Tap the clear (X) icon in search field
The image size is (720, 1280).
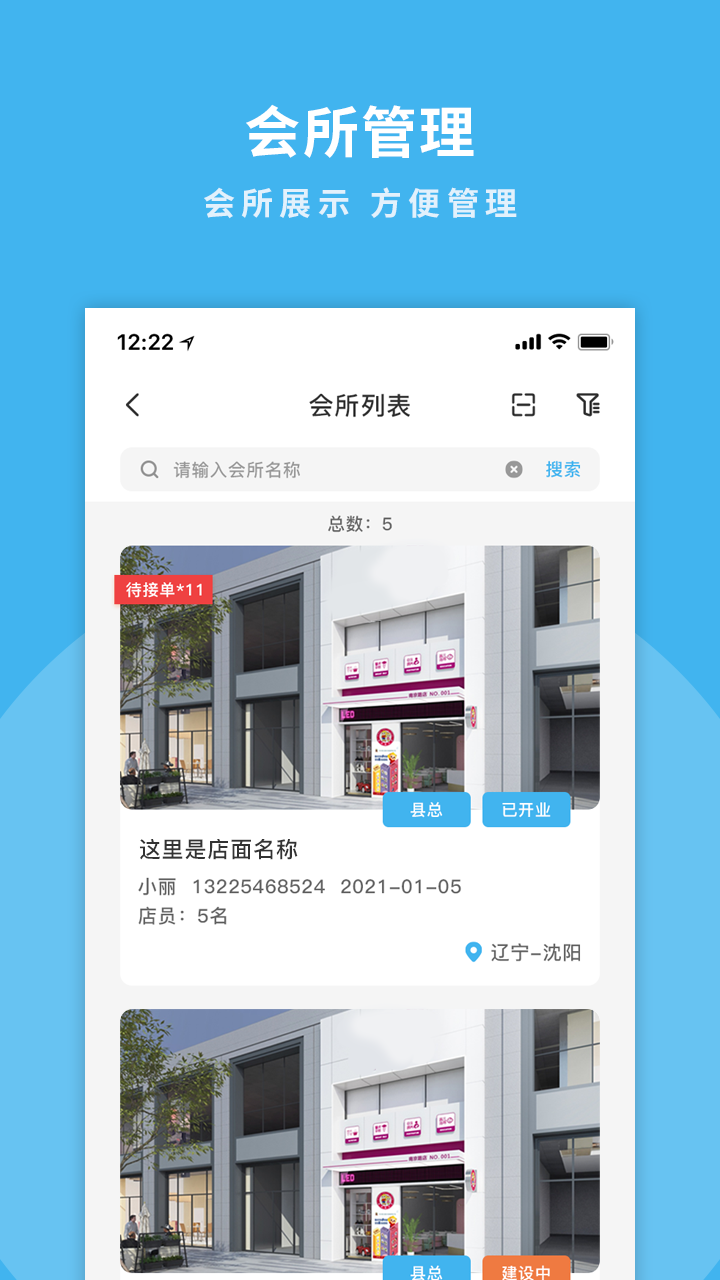(513, 470)
